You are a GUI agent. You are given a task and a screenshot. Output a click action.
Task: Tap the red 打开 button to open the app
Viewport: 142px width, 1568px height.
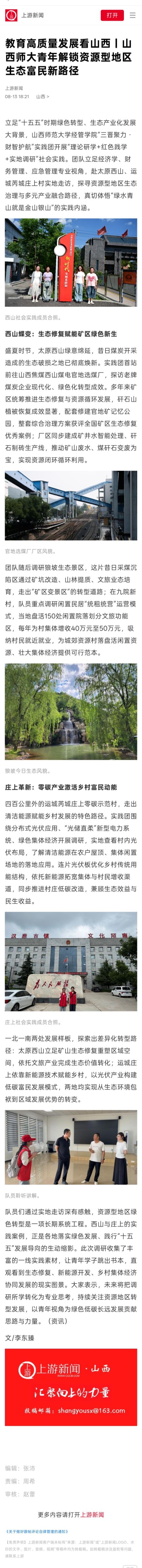(112, 15)
